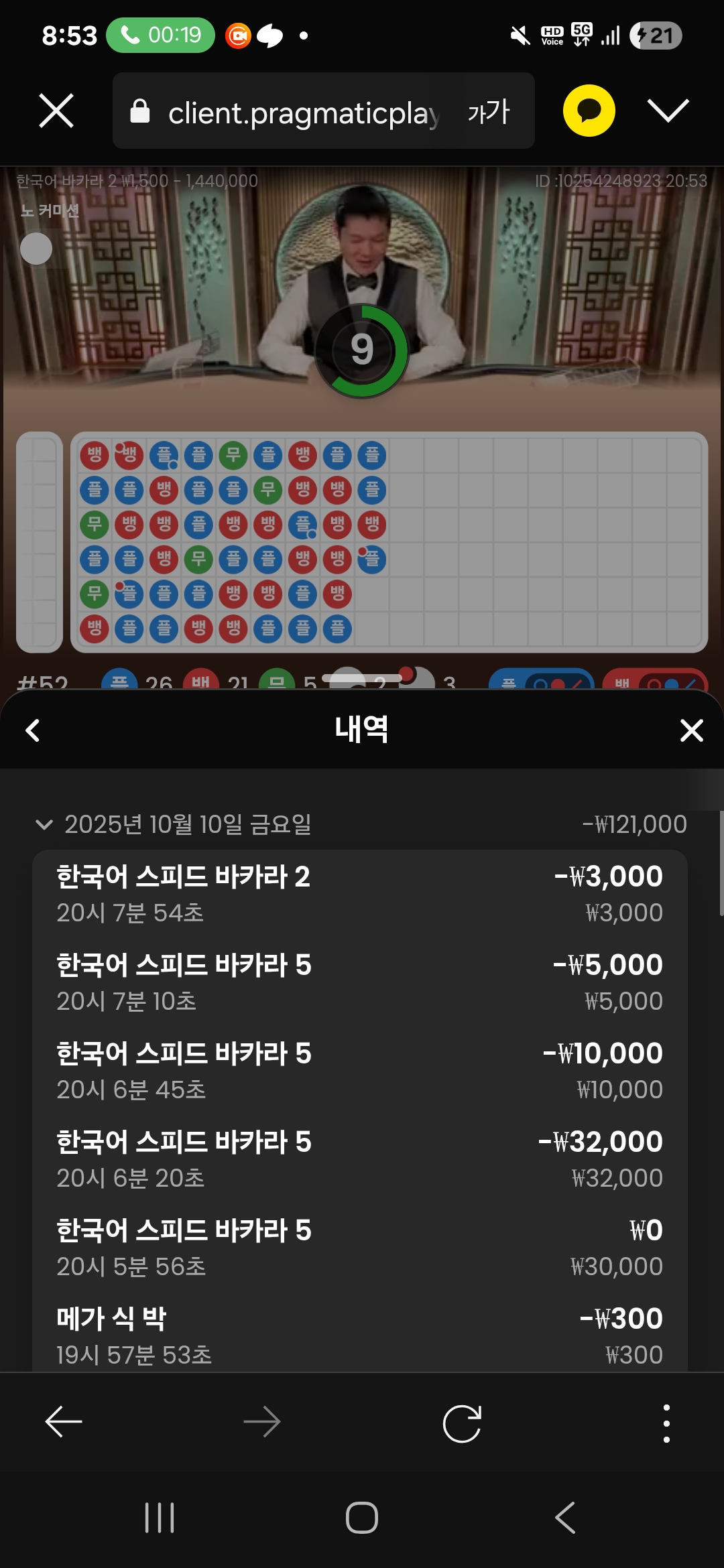This screenshot has height=1568, width=724.
Task: Collapse the 2025년 10월 10일 금요일 section
Action: [44, 824]
